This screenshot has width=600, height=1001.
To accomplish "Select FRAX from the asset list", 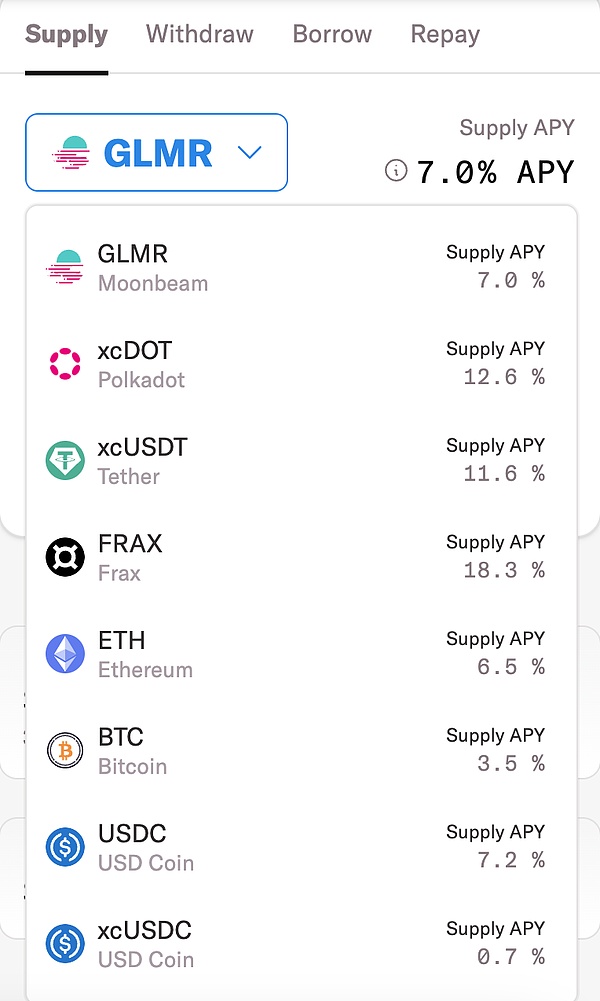I will tap(300, 557).
